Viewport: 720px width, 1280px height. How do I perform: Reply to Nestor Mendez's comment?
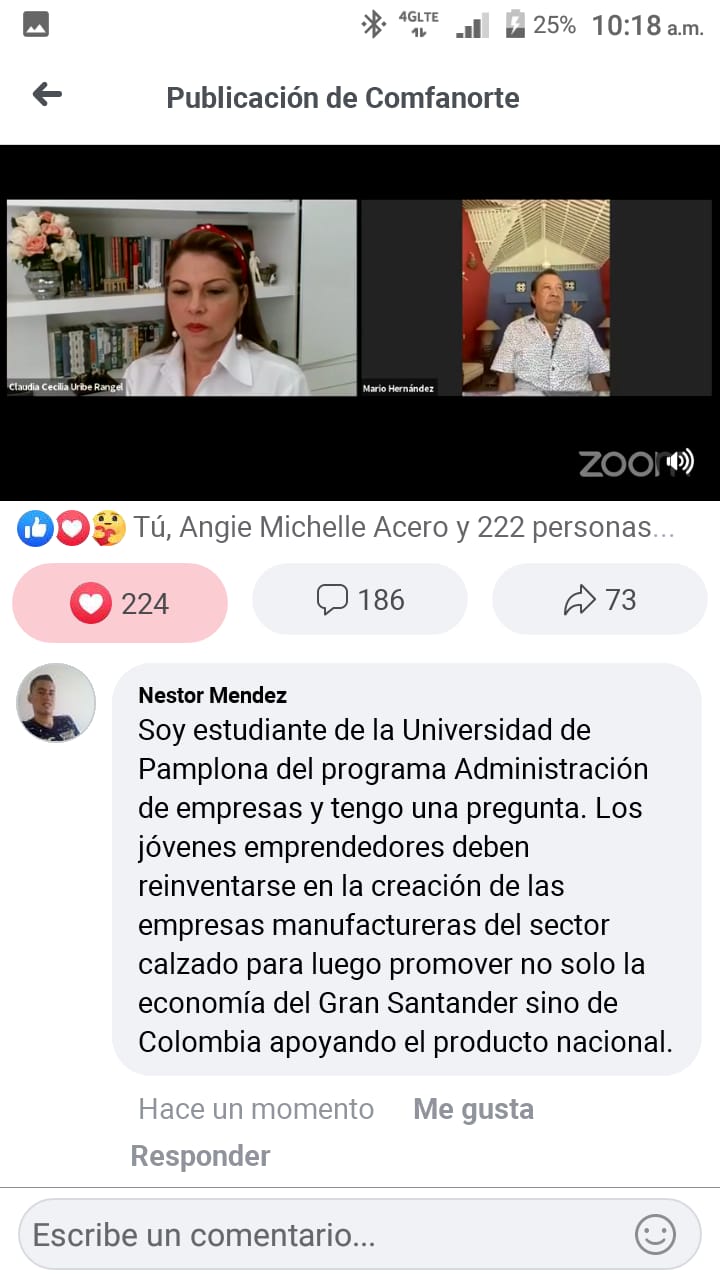pos(200,1156)
